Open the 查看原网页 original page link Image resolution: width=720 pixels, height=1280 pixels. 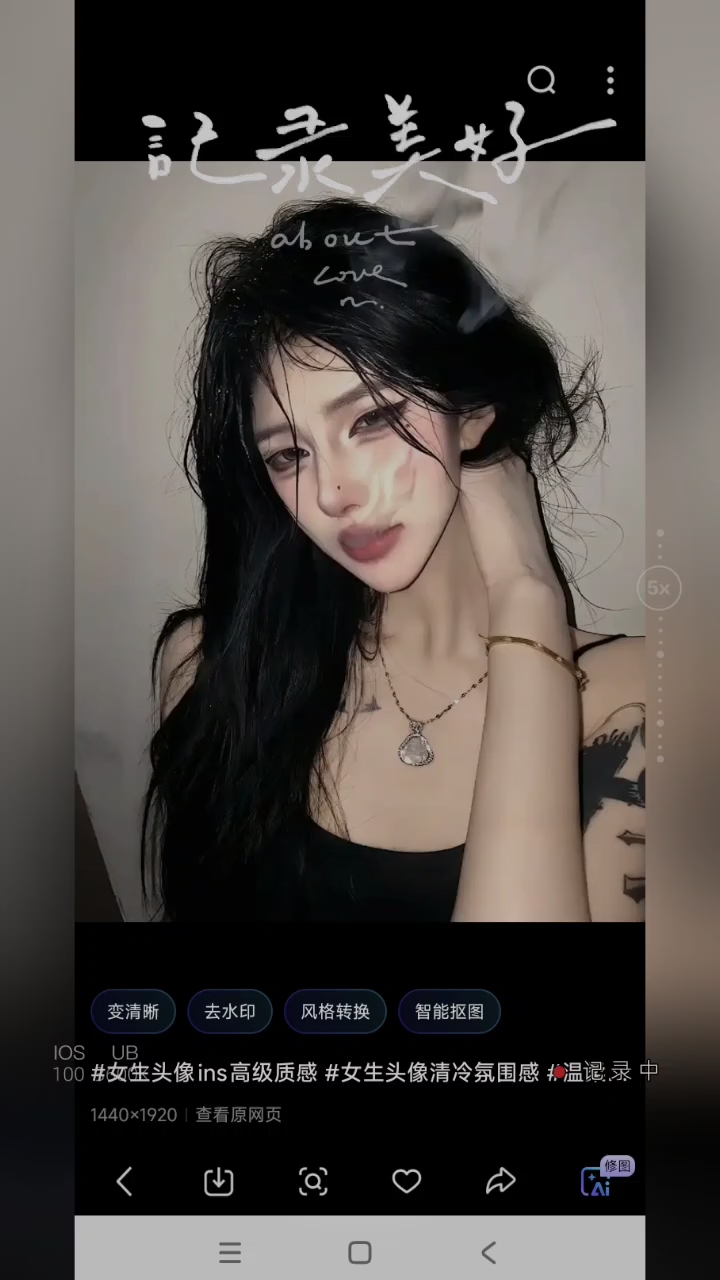(238, 1115)
